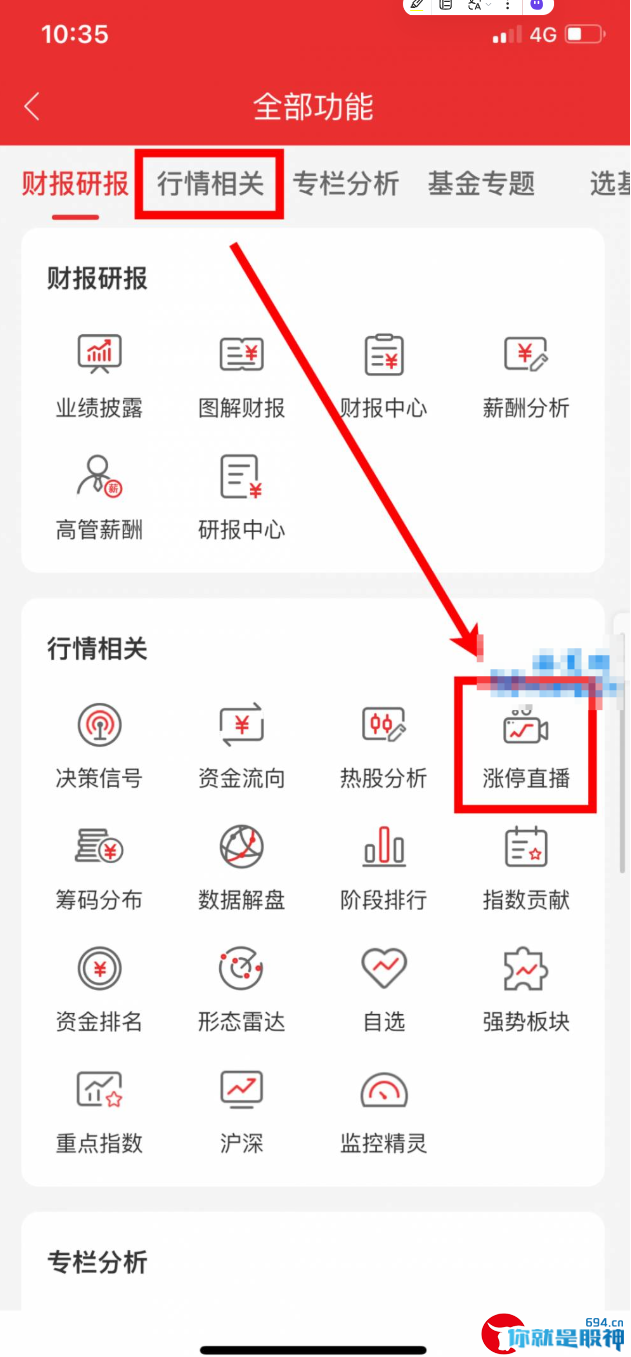The height and width of the screenshot is (1357, 631).
Task: Go back using the top-left arrow
Action: click(32, 106)
